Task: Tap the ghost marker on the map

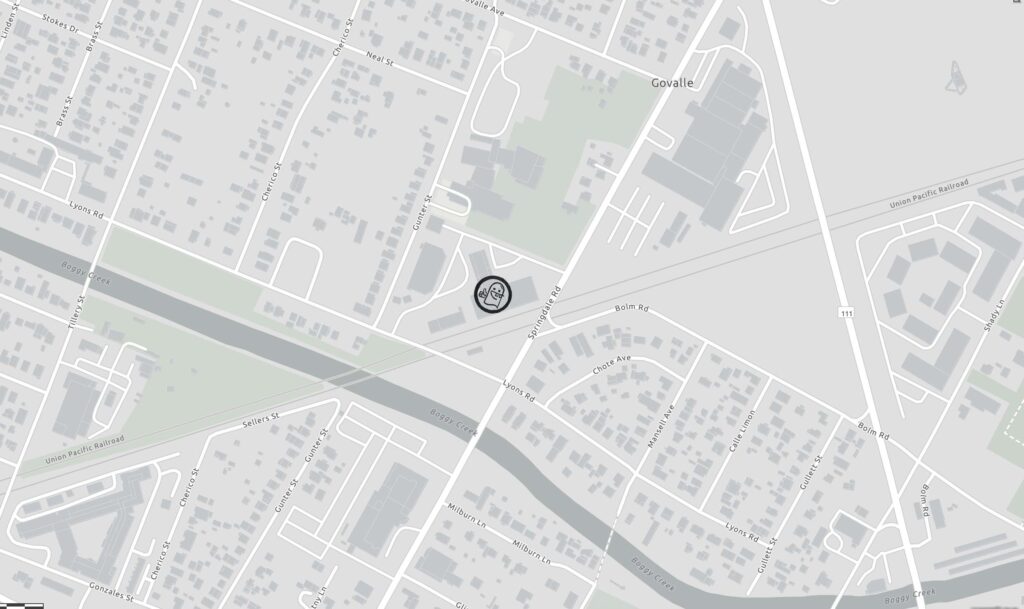Action: (x=493, y=294)
